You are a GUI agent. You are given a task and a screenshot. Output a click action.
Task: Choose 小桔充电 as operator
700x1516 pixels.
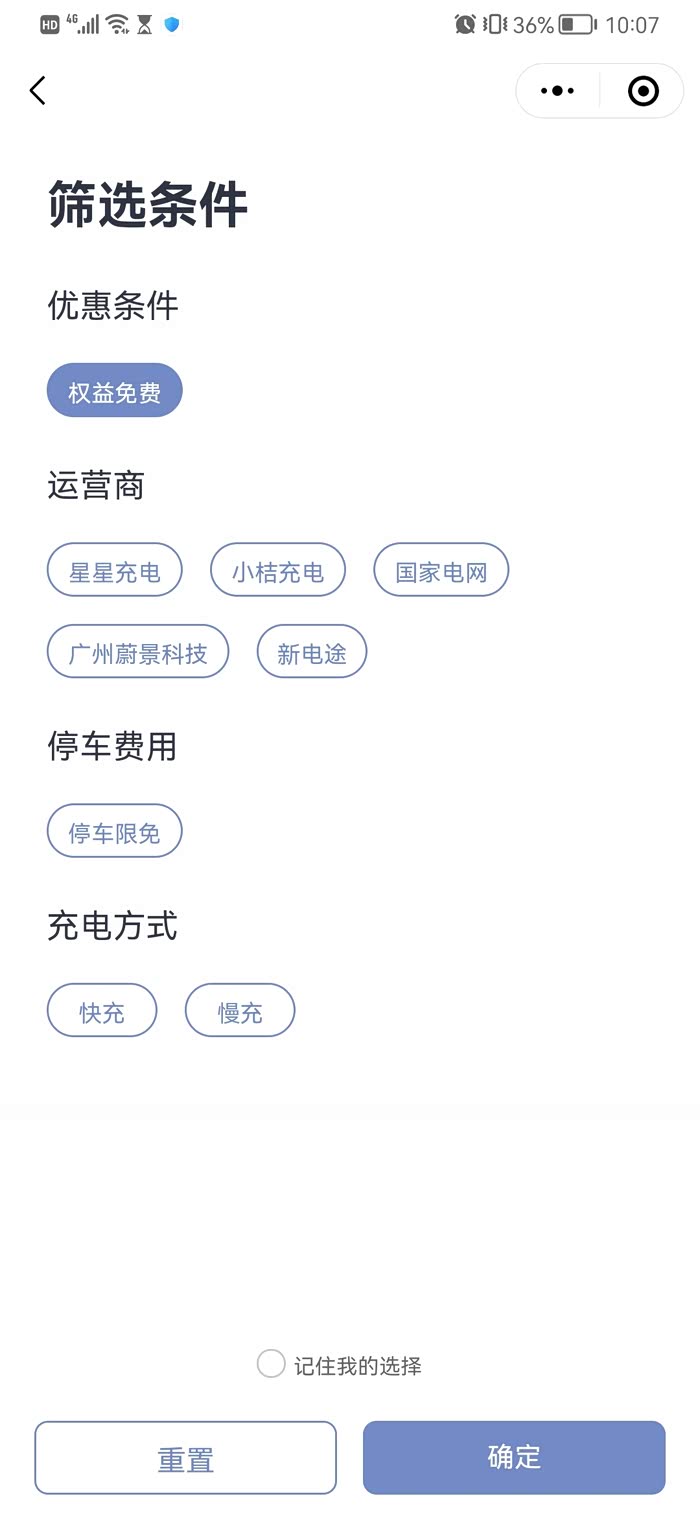tap(278, 571)
